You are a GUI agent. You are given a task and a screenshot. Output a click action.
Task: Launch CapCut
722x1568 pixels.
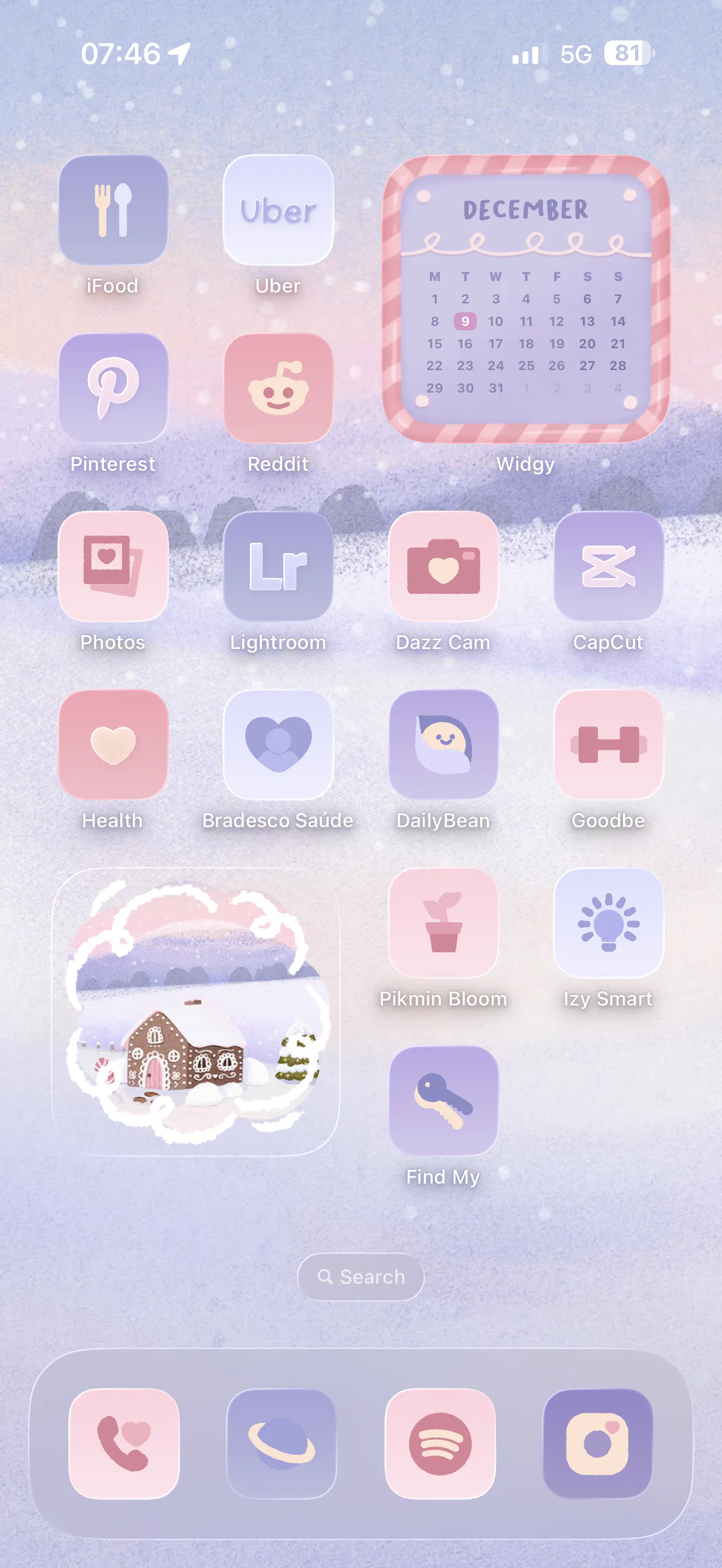[608, 566]
